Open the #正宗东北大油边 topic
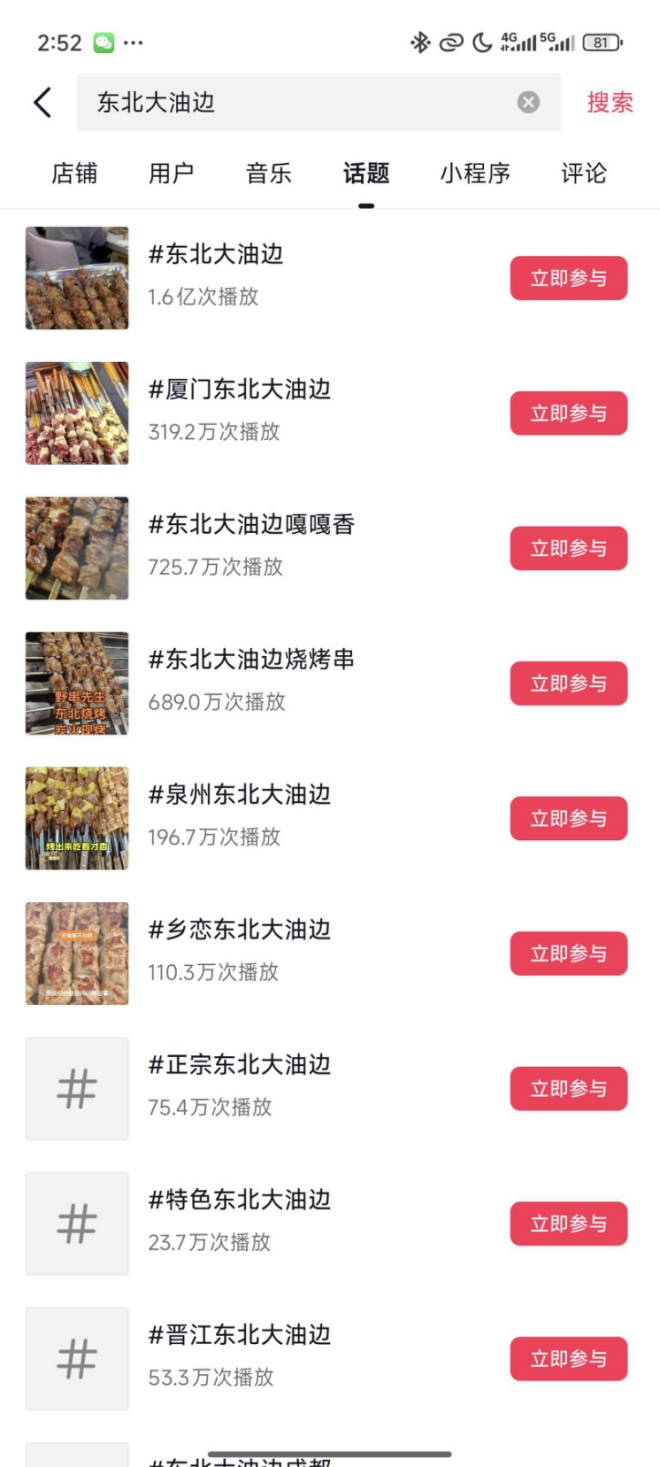The image size is (660, 1467). [240, 1065]
